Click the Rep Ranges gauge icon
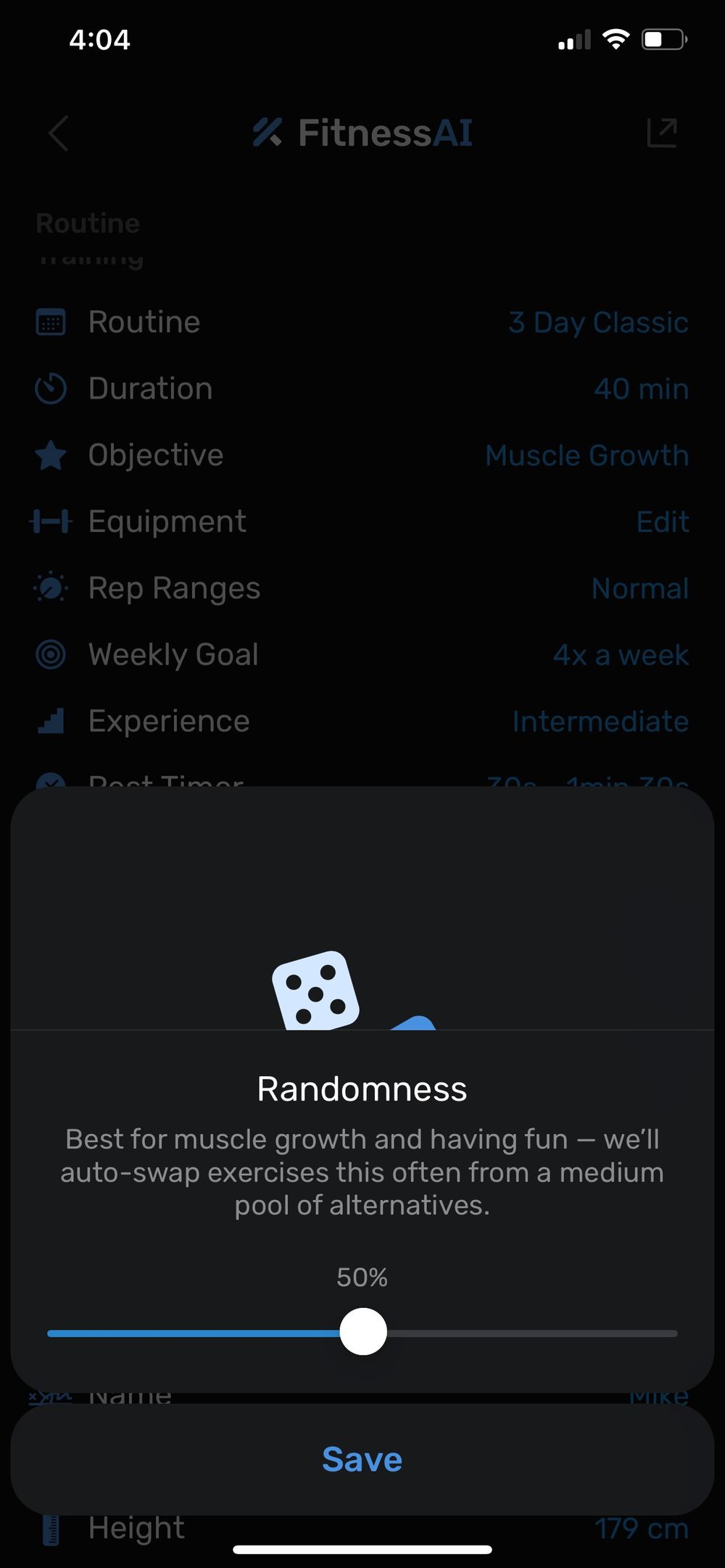 (x=50, y=588)
